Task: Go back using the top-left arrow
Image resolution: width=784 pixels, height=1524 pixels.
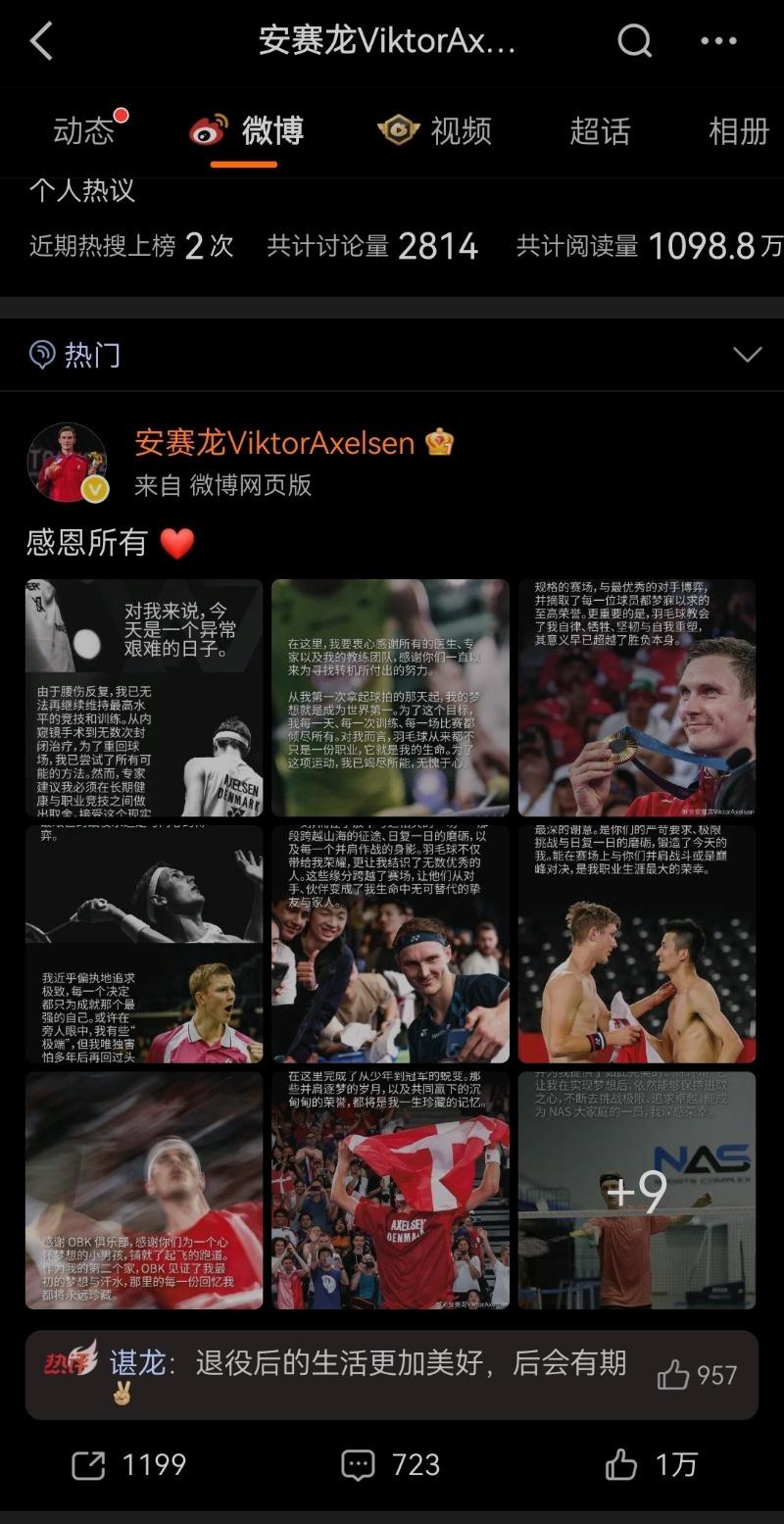Action: click(x=41, y=41)
